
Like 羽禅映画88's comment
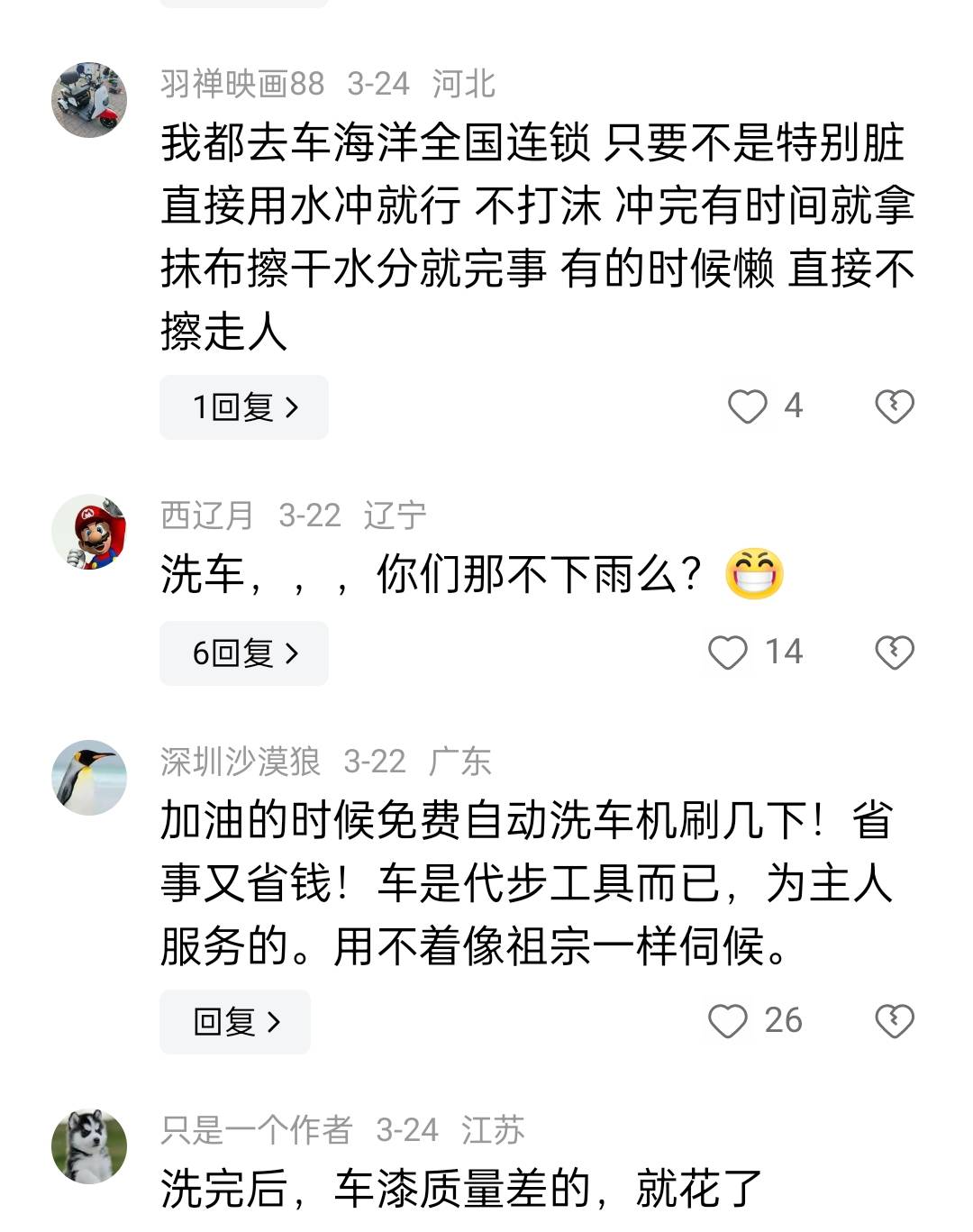click(747, 406)
